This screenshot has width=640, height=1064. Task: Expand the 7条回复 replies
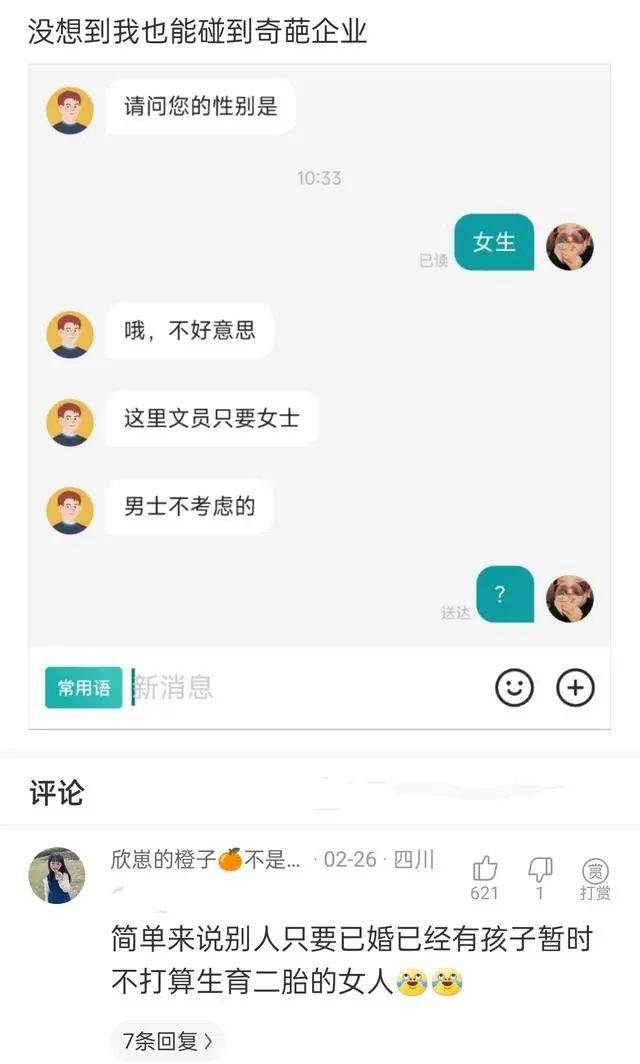coord(167,1041)
